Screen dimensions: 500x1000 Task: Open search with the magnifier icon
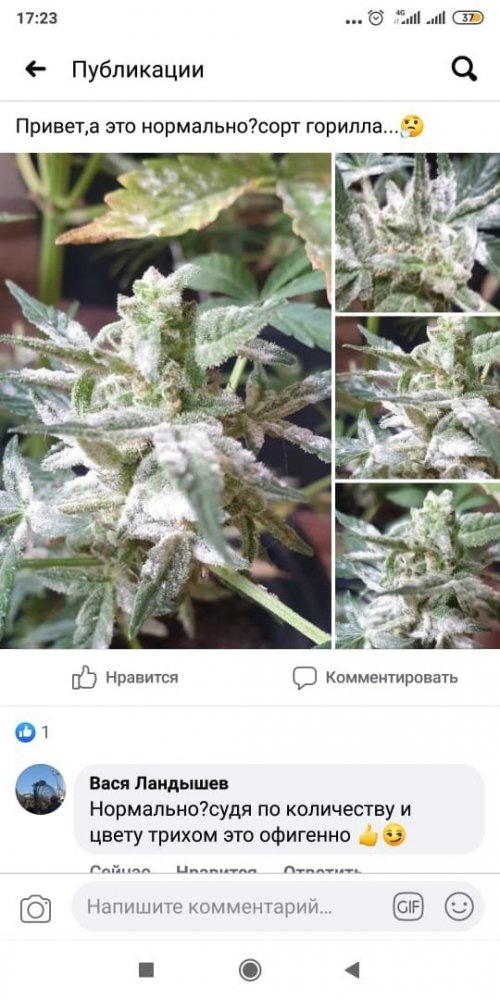(464, 69)
